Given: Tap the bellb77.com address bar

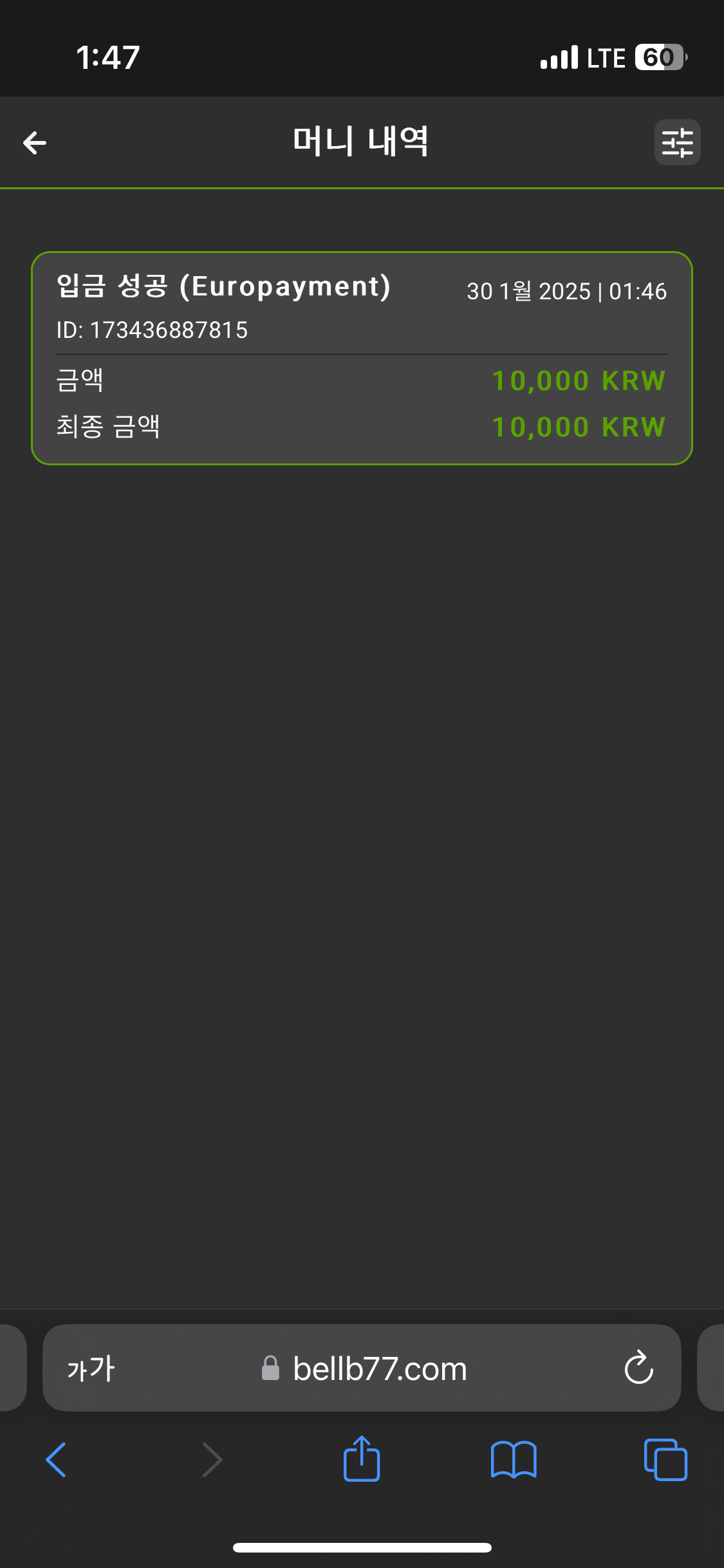Looking at the screenshot, I should coord(380,1369).
